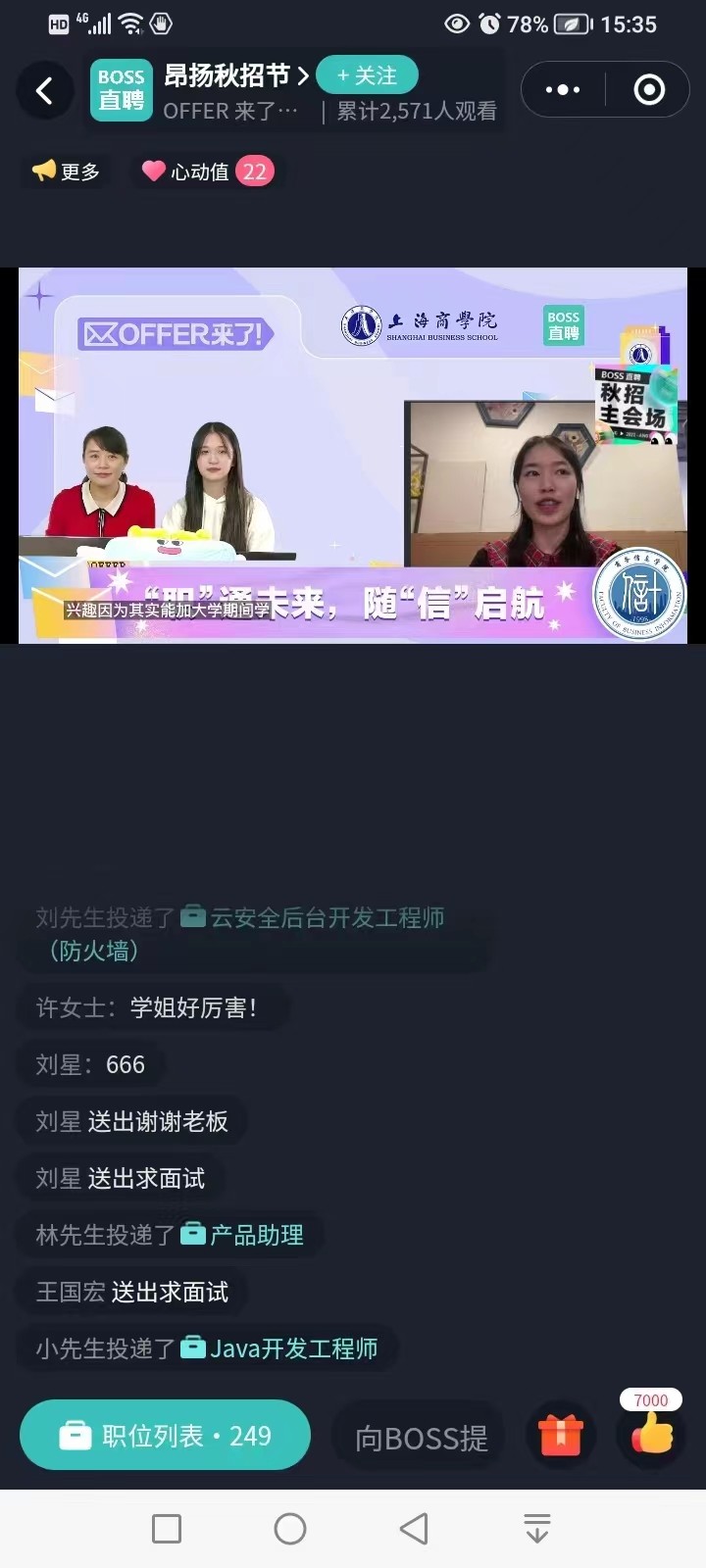Open the three-dot more menu
Viewport: 706px width, 1568px height.
563,90
